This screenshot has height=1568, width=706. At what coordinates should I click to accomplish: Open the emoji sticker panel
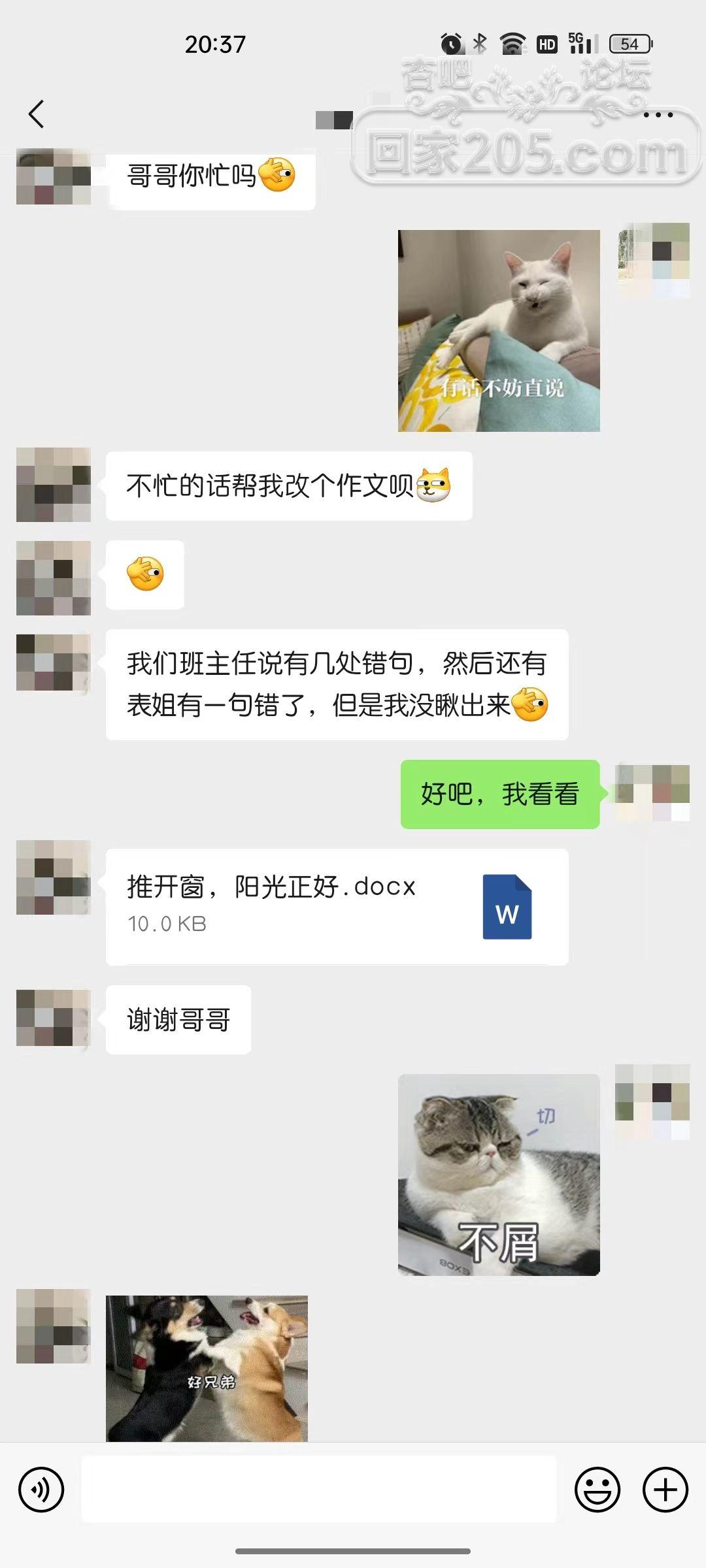pyautogui.click(x=597, y=1490)
